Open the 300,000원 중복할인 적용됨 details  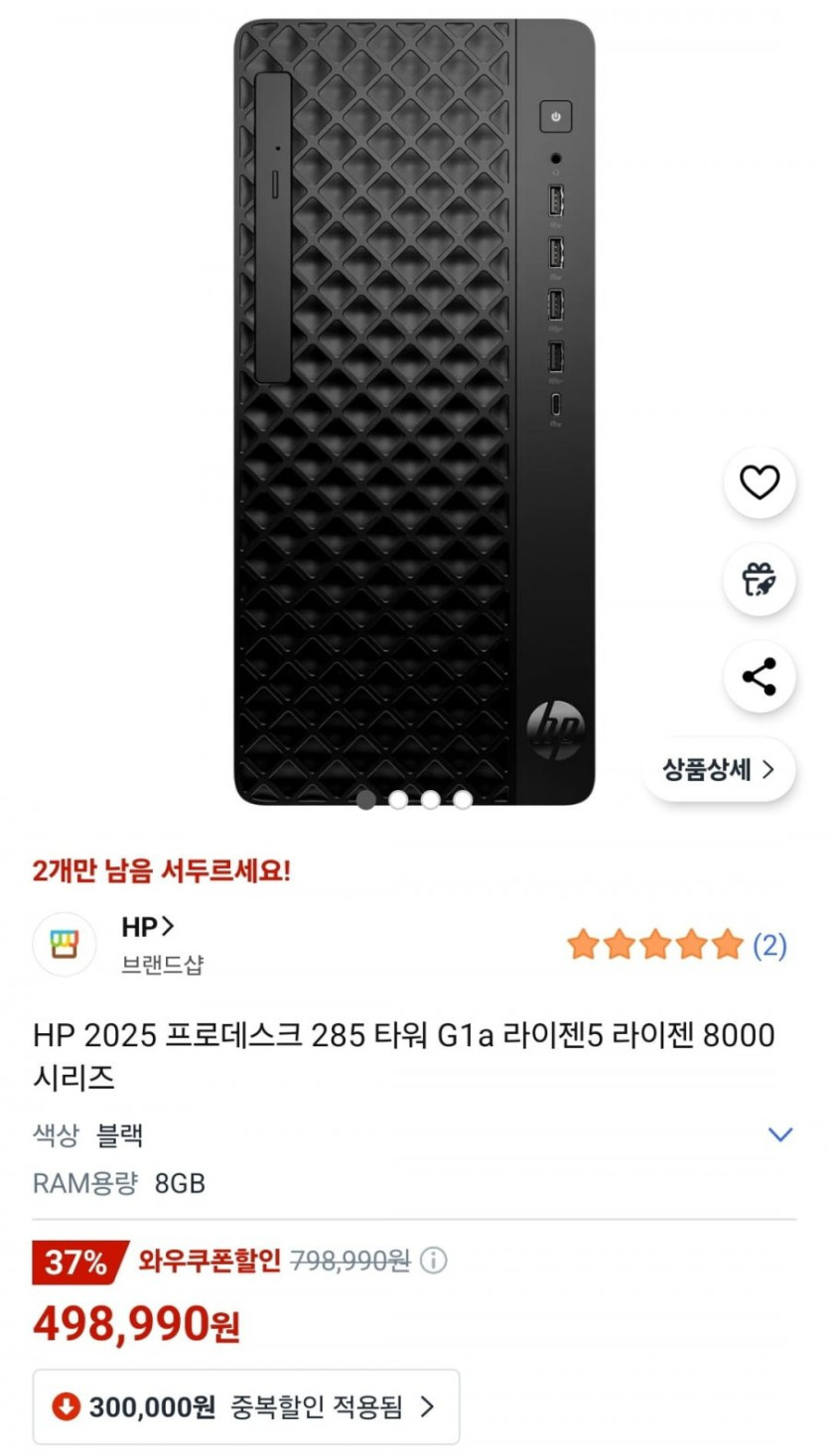click(246, 1406)
